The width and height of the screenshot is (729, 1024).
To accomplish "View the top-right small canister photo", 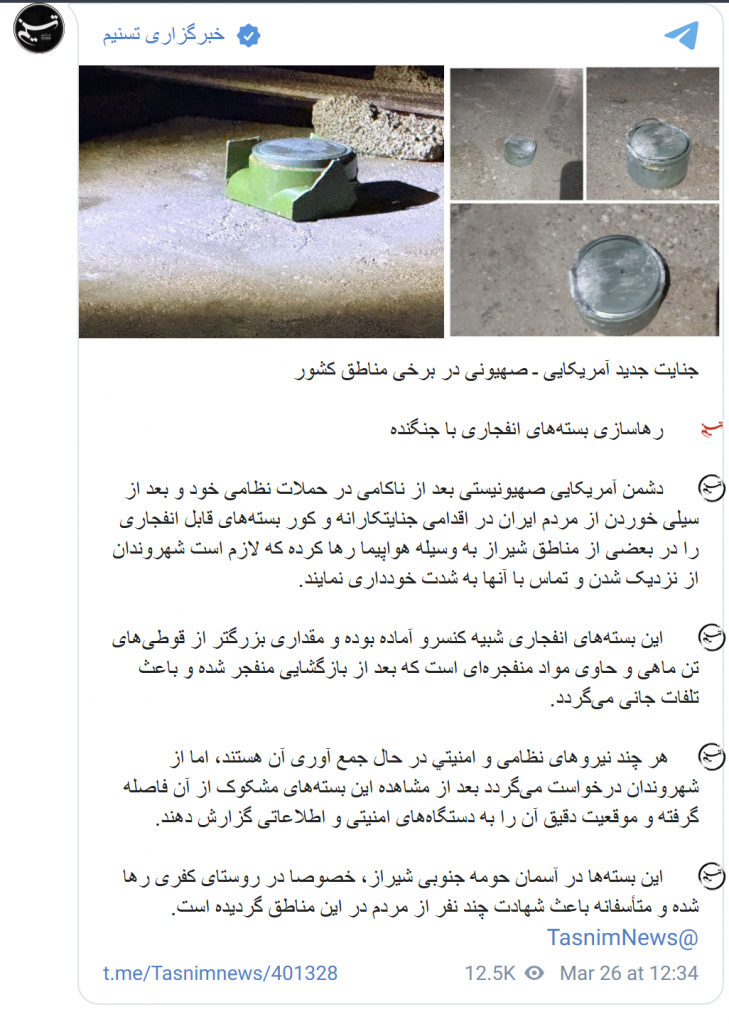I will pos(652,133).
